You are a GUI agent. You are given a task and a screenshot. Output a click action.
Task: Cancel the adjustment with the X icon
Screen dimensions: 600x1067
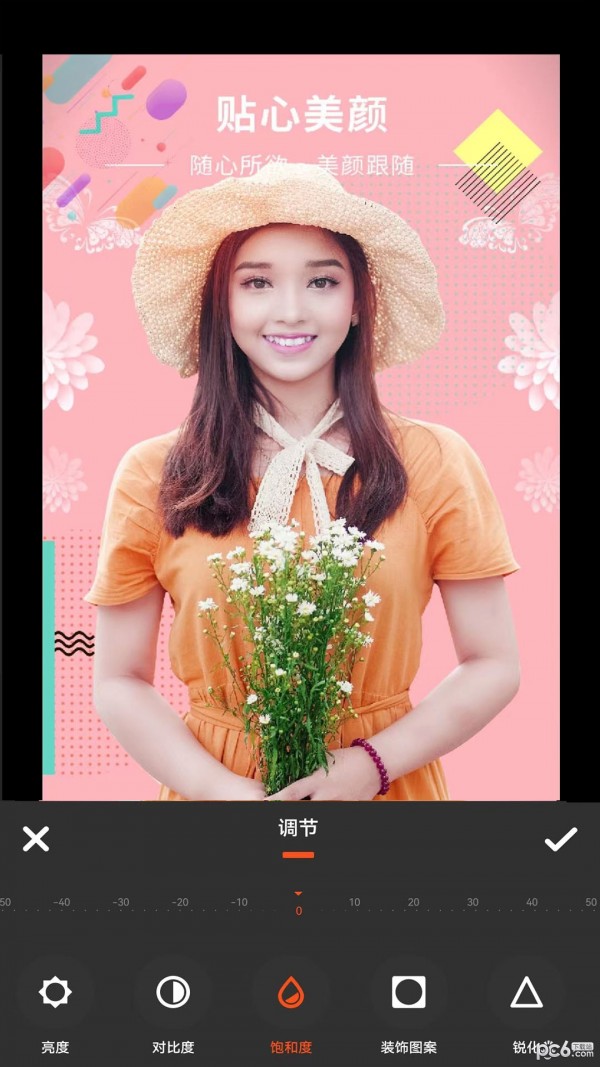click(x=36, y=838)
